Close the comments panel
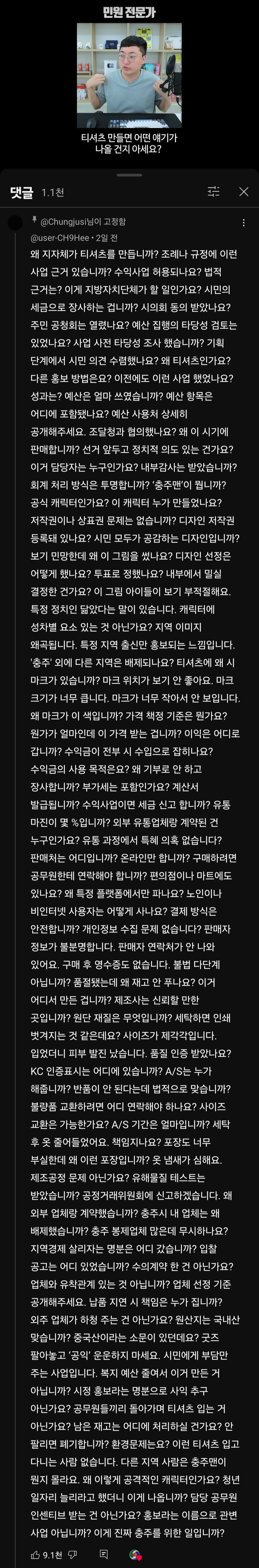This screenshot has height=1568, width=259. point(244,192)
